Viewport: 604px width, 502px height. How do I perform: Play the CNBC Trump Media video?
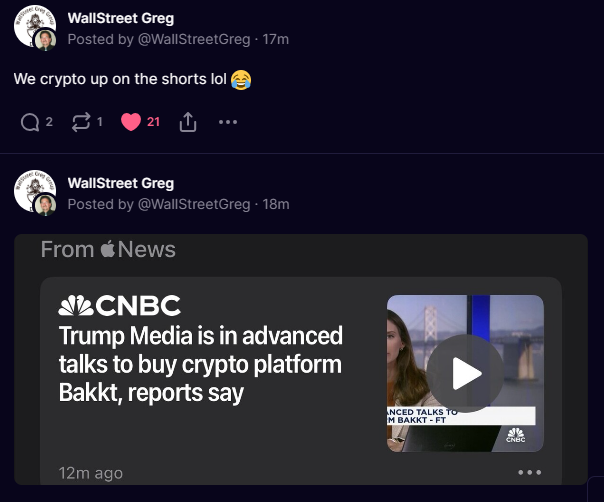tap(465, 373)
